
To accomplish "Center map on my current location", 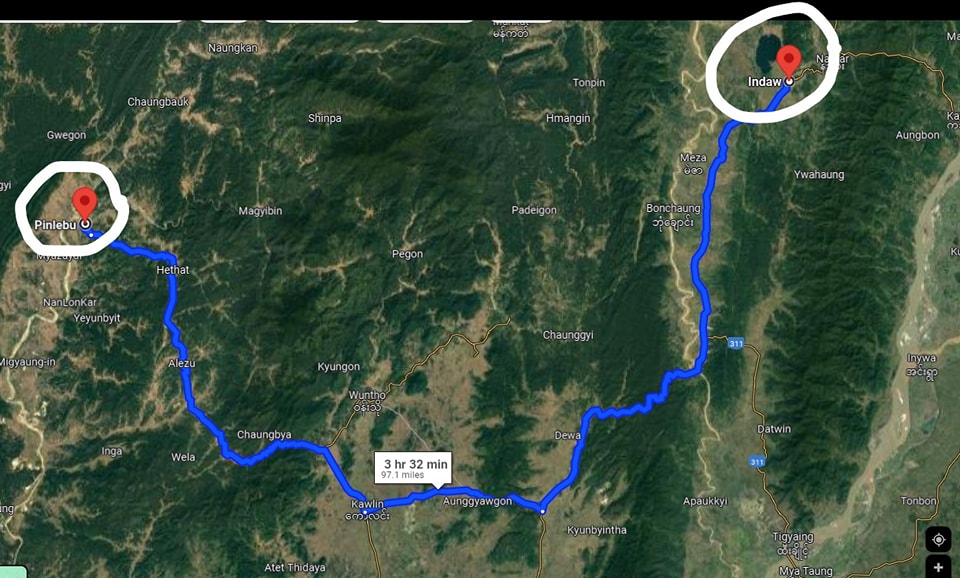I will point(938,539).
